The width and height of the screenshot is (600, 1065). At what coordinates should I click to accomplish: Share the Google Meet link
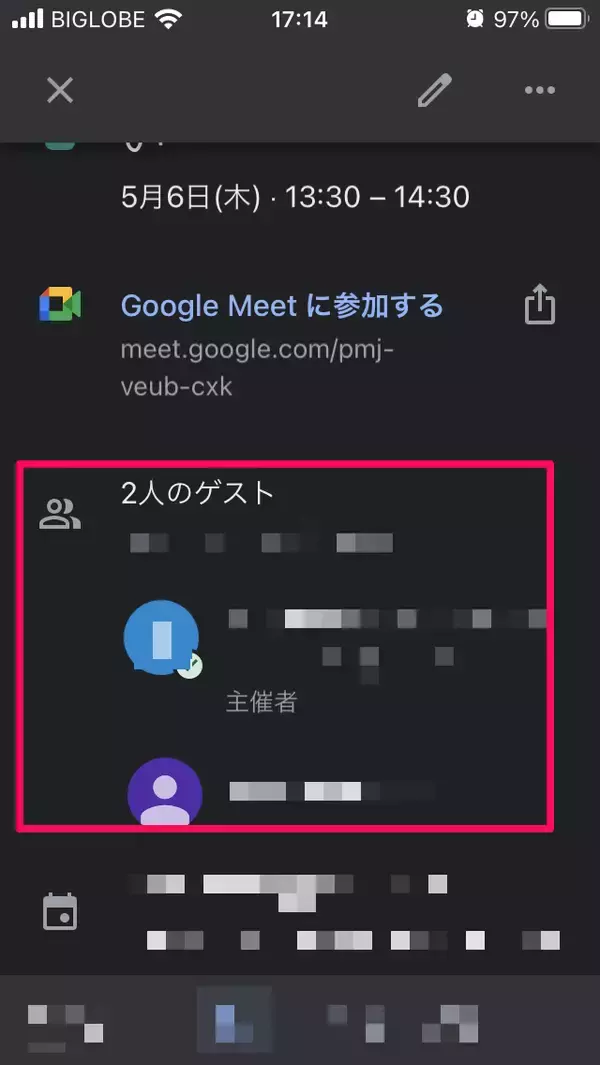pos(539,305)
